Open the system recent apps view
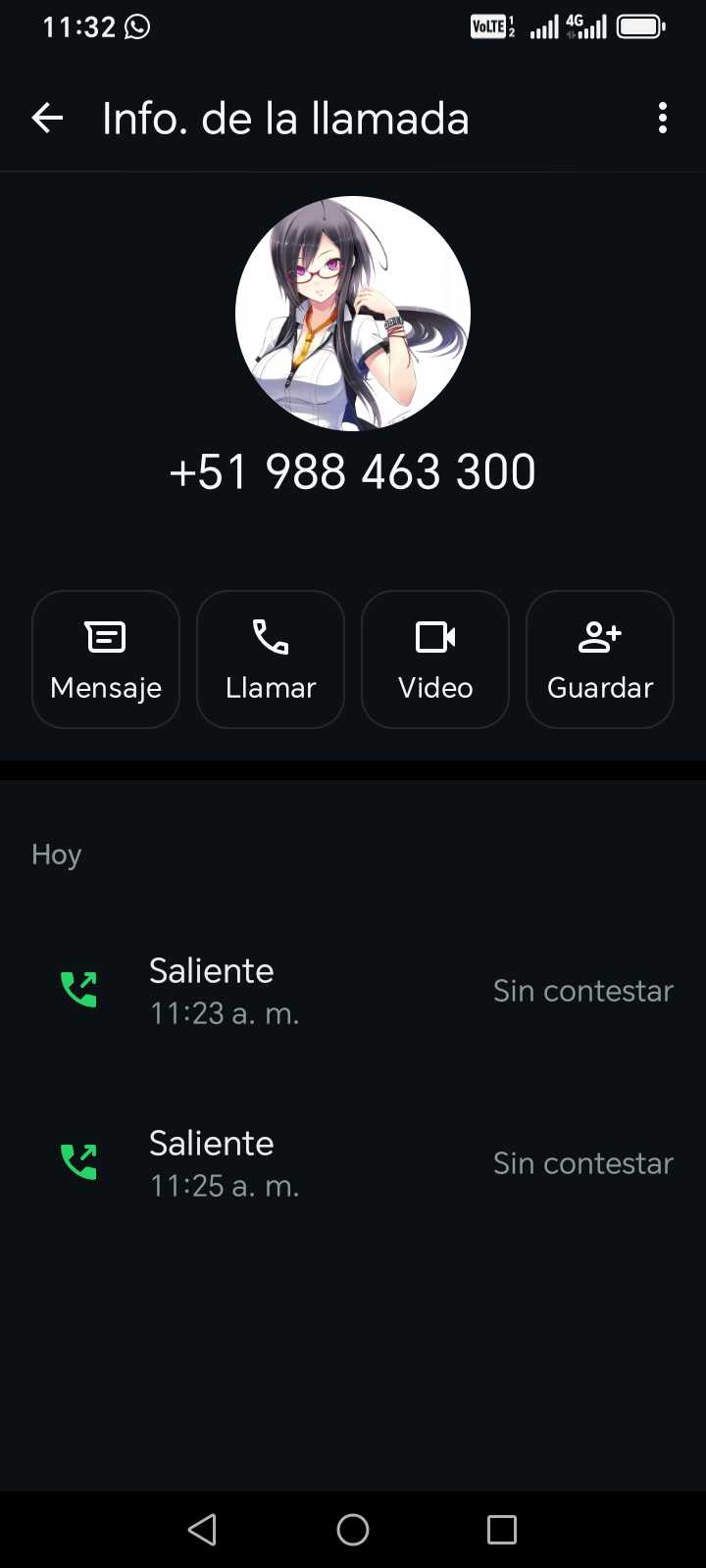This screenshot has width=706, height=1568. [502, 1529]
